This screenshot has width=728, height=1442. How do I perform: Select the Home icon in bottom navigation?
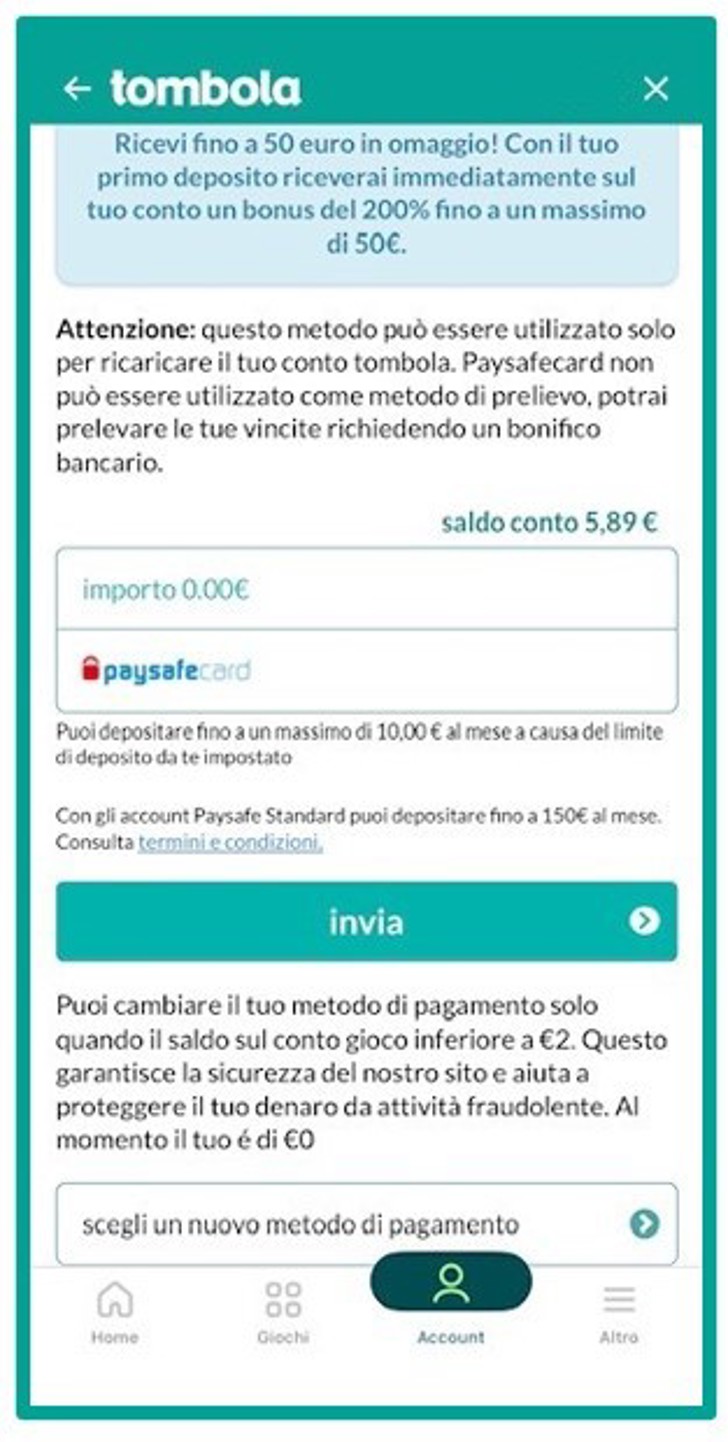pyautogui.click(x=116, y=1300)
